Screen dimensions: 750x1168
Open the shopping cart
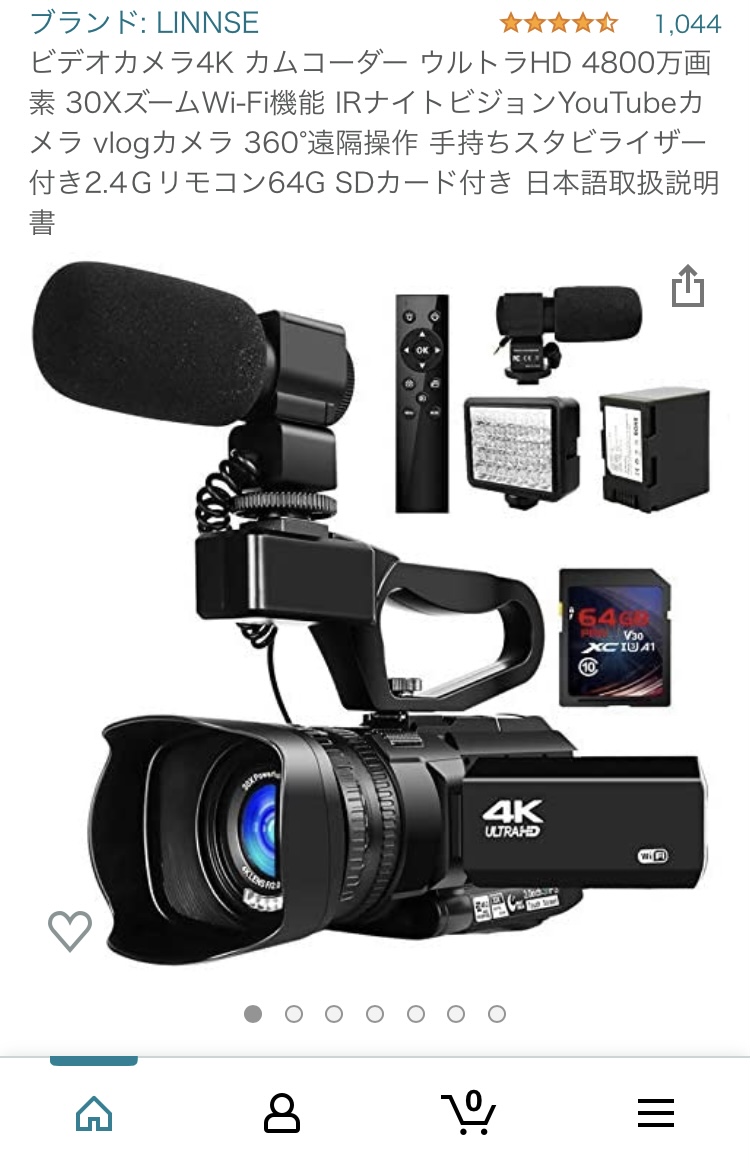coord(468,1112)
